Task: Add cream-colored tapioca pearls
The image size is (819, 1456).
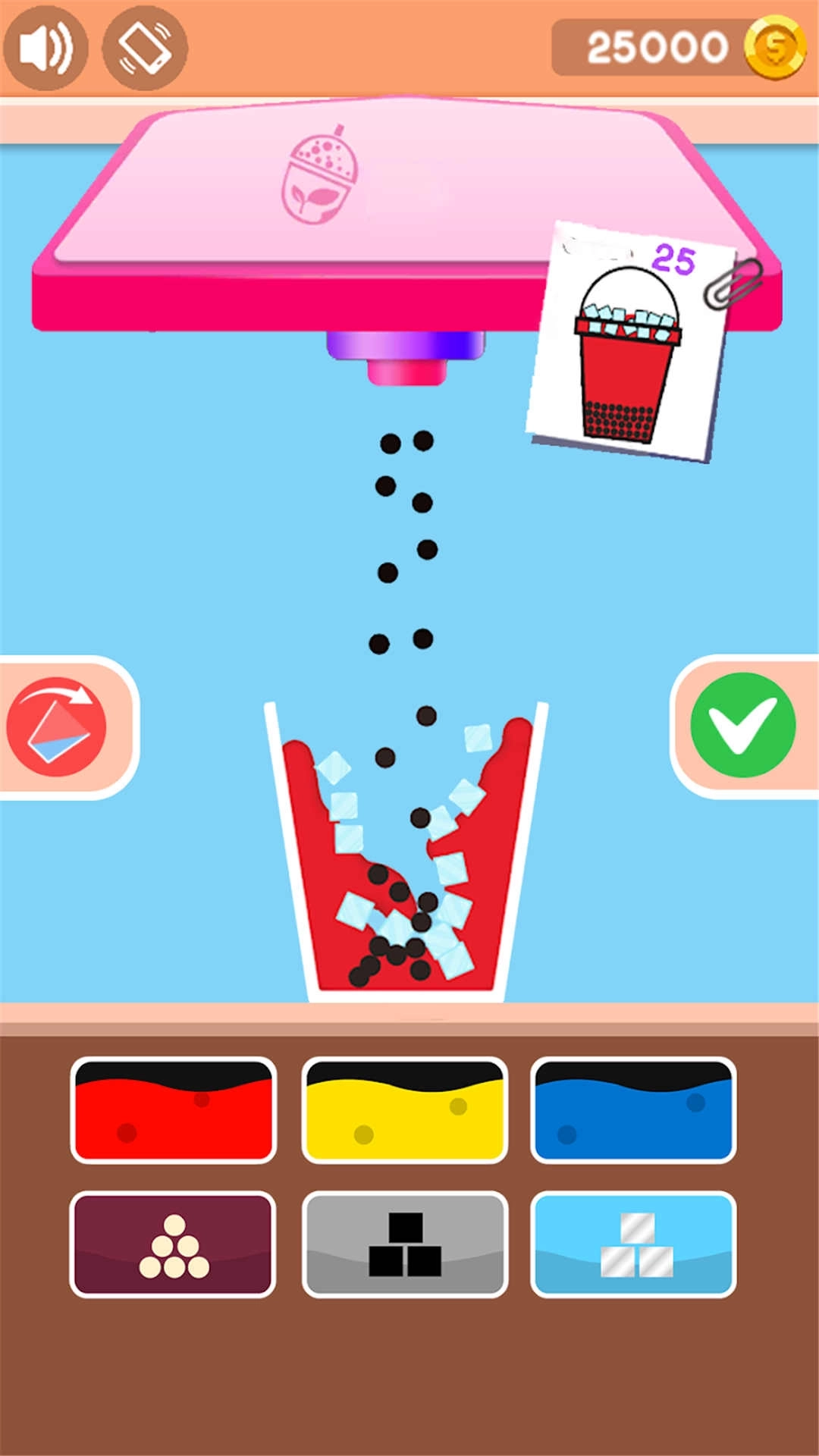Action: [174, 1244]
